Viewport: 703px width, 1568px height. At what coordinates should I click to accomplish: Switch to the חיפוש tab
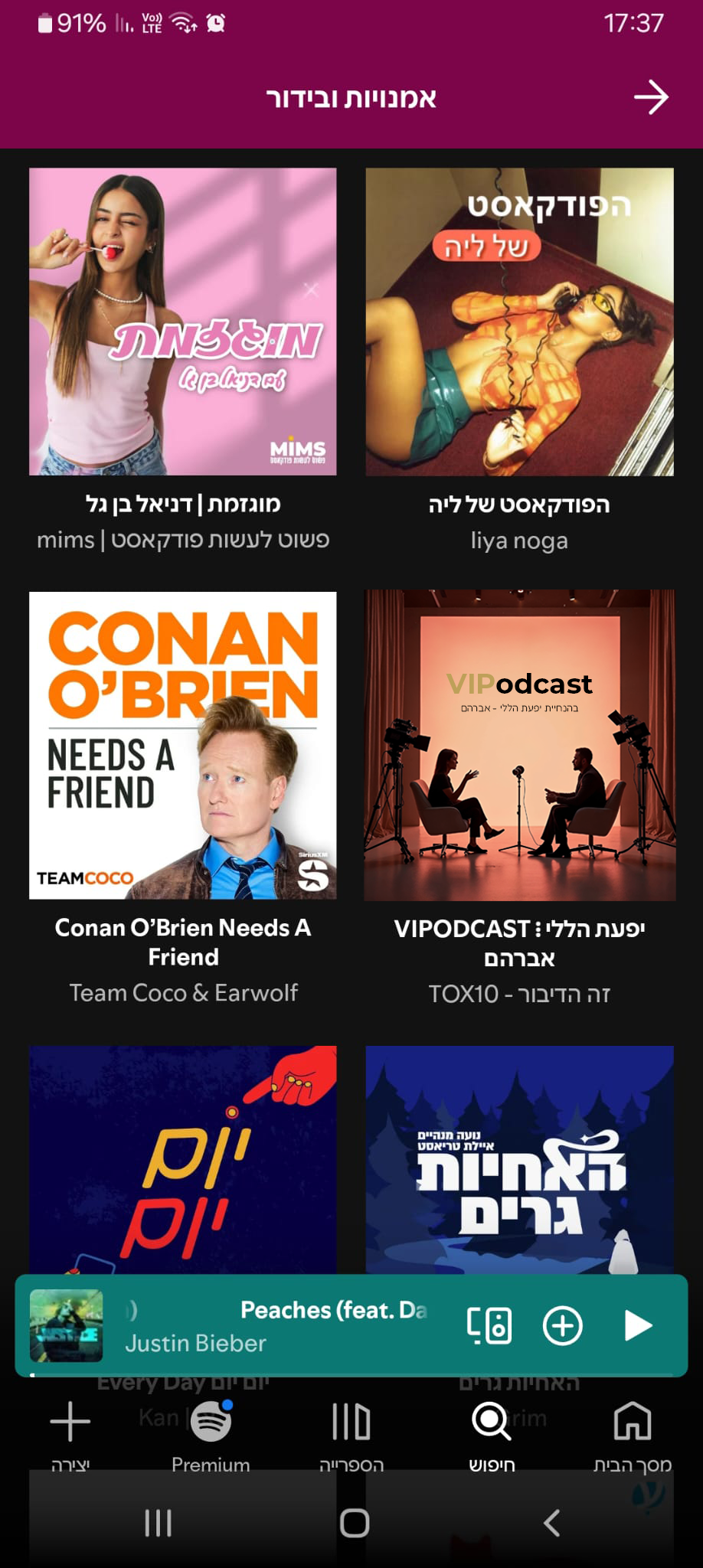(x=492, y=1433)
